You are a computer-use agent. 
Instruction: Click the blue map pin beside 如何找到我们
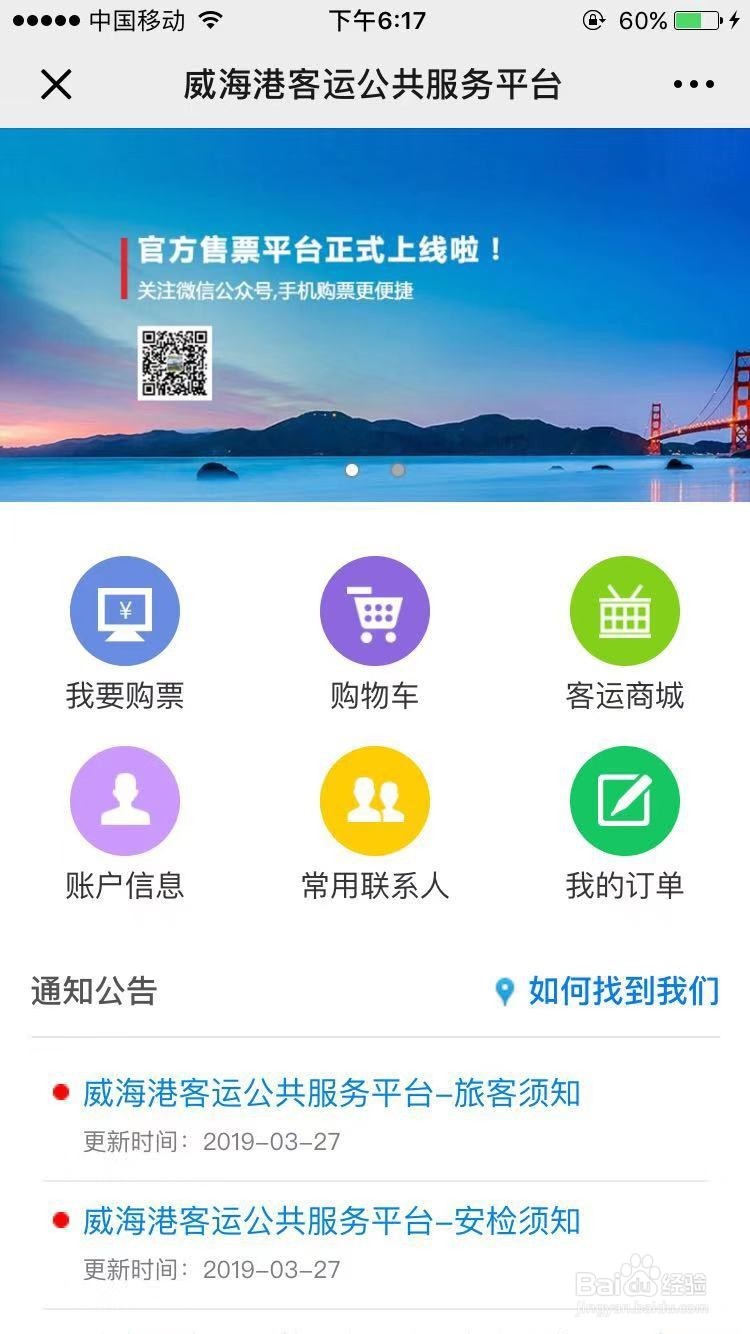coord(504,992)
